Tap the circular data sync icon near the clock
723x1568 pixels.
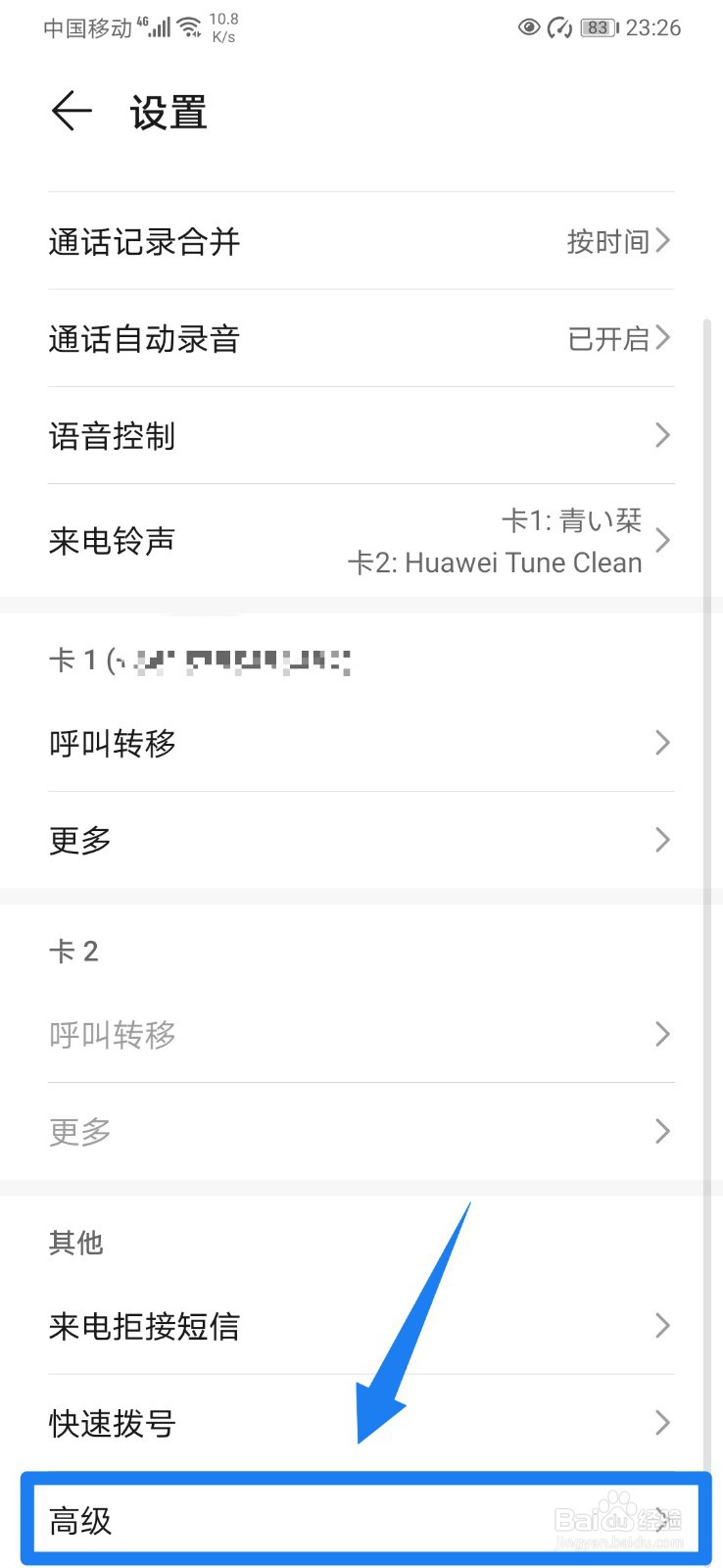click(x=560, y=27)
